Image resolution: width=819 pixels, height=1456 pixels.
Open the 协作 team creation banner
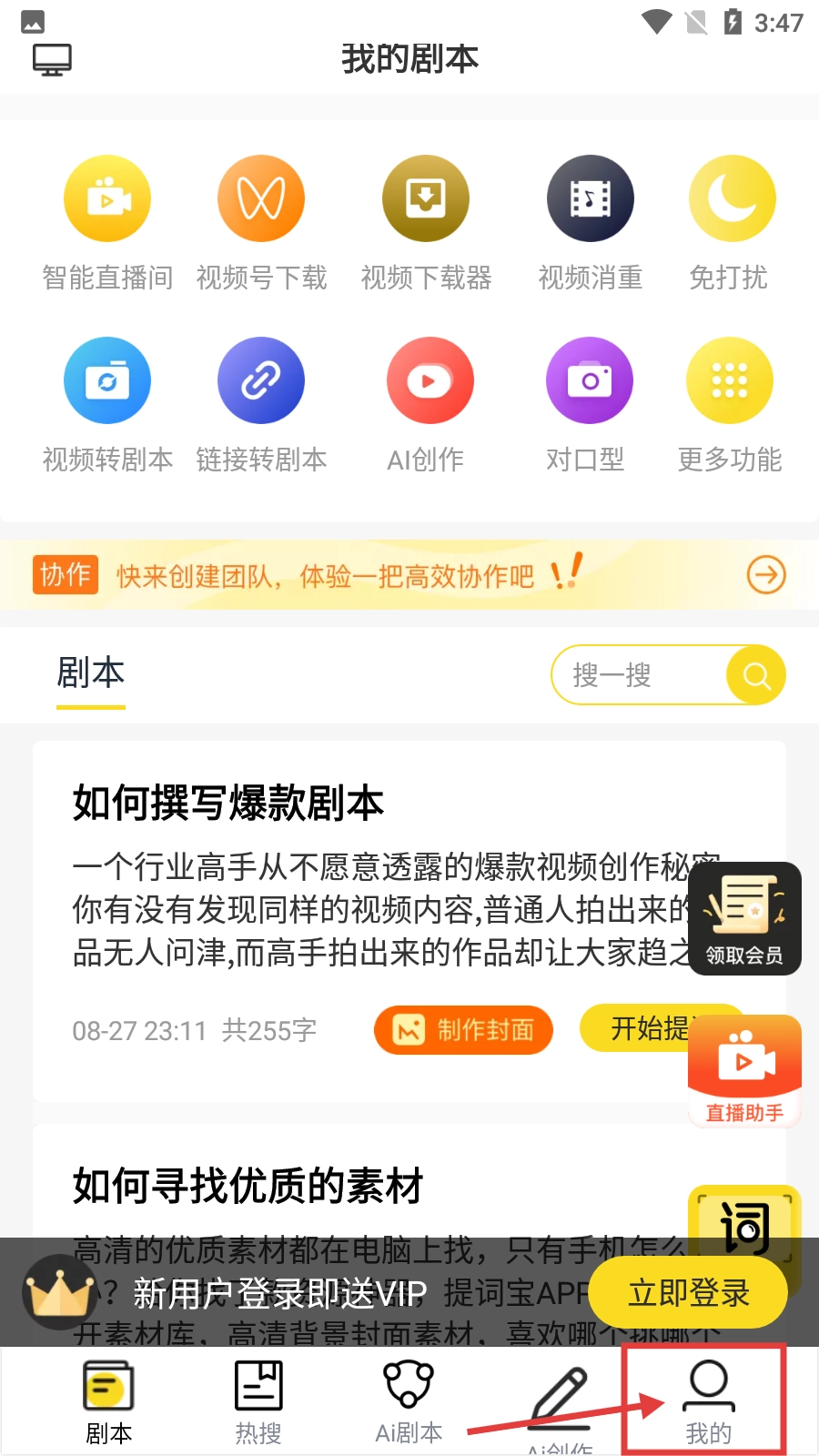pyautogui.click(x=409, y=575)
